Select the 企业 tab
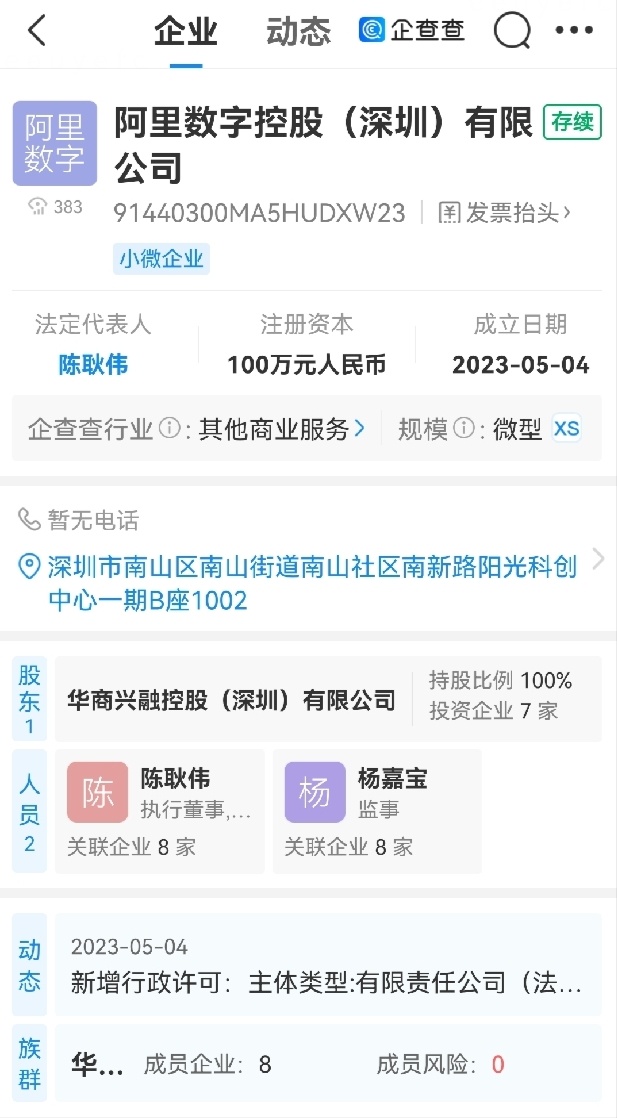 point(186,32)
